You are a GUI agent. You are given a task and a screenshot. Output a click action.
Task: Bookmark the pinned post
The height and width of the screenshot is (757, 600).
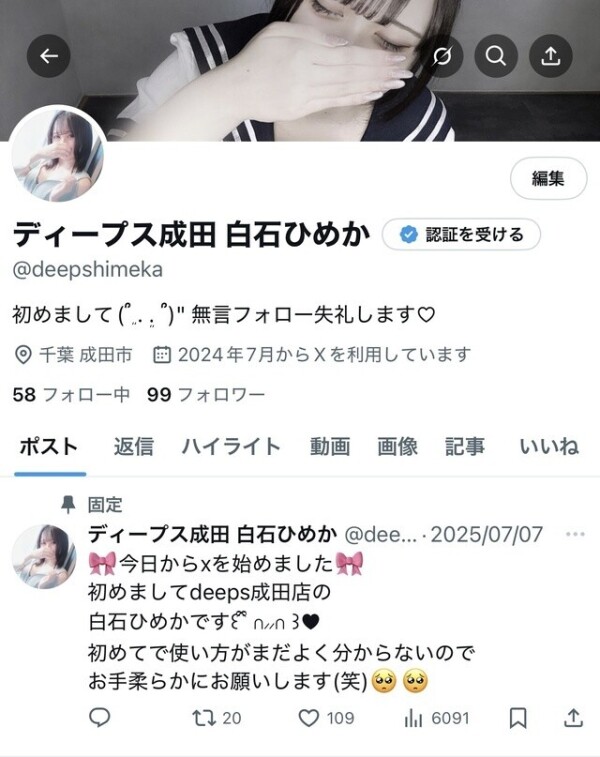pyautogui.click(x=518, y=718)
